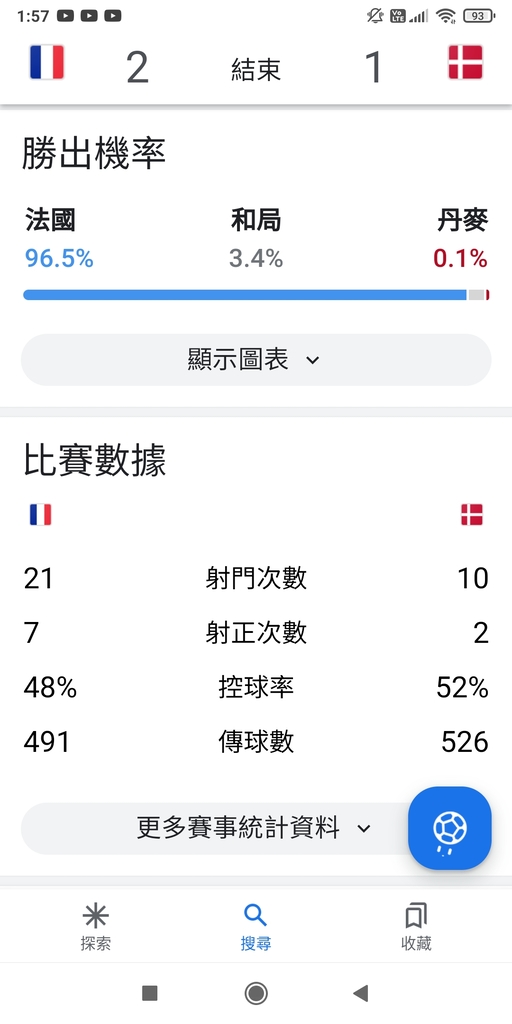
Task: Tap the floating soccer ball button
Action: (450, 828)
